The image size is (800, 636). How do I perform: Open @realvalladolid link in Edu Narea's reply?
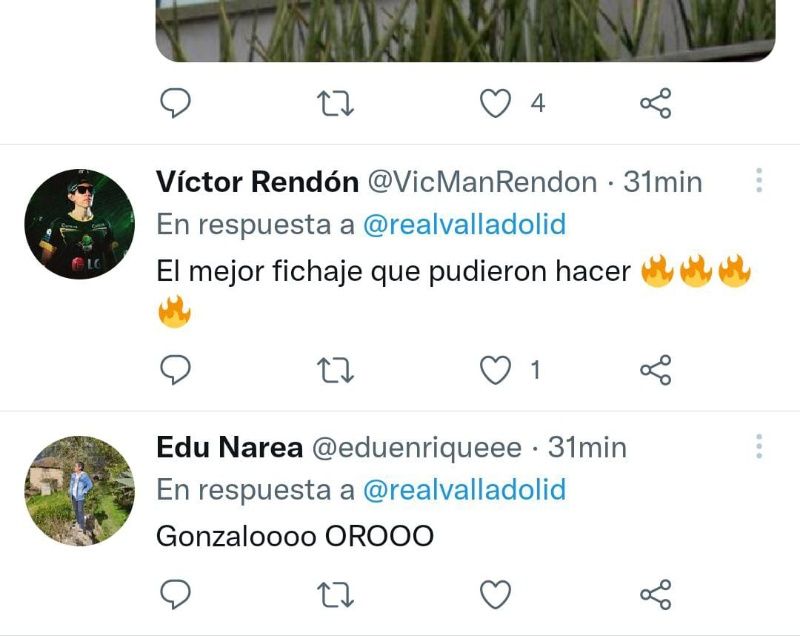[x=464, y=490]
